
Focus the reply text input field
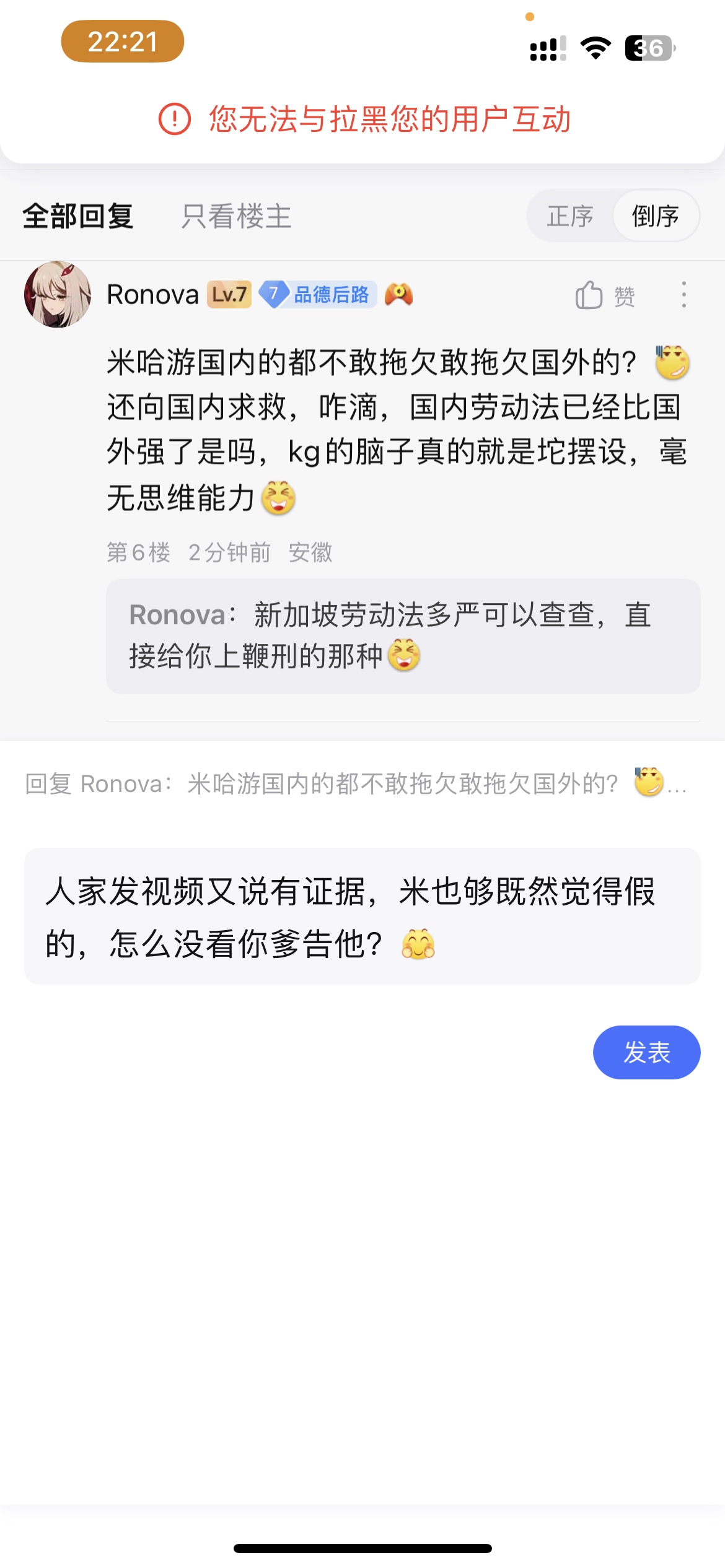(362, 916)
